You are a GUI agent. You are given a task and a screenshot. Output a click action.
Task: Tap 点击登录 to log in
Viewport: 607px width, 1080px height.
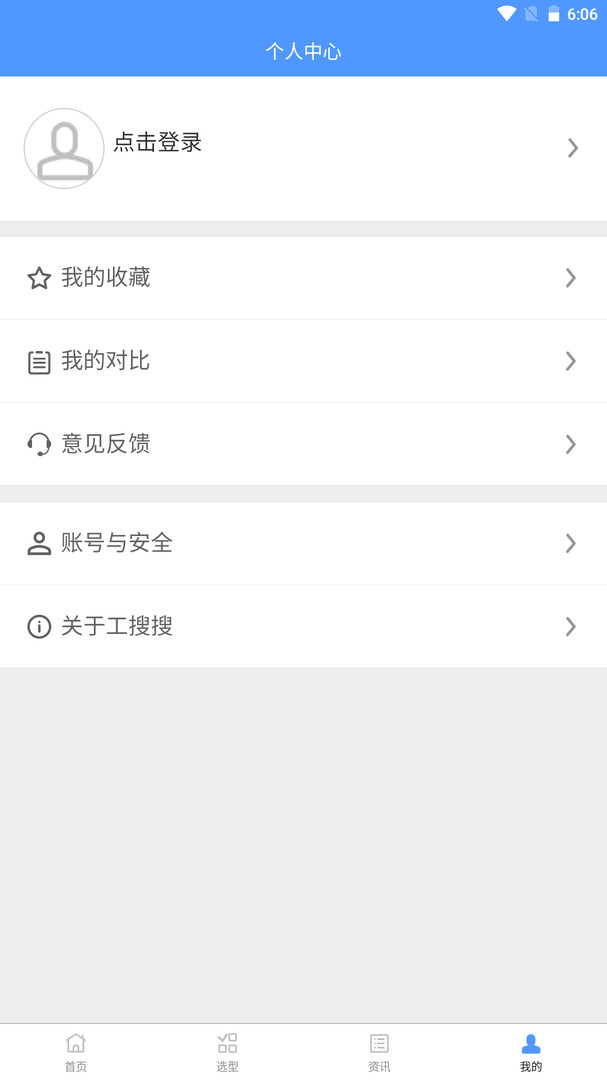tap(158, 143)
